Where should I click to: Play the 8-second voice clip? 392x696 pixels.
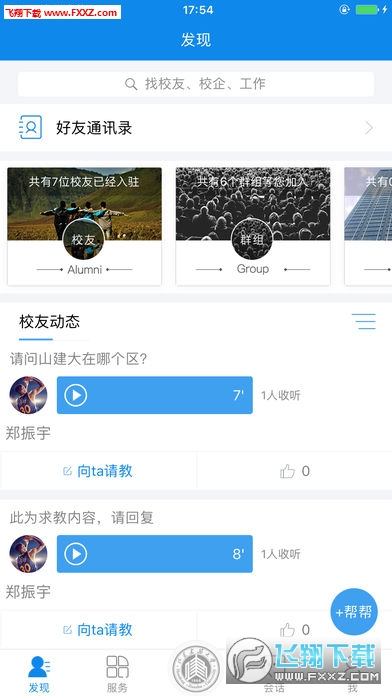154,554
